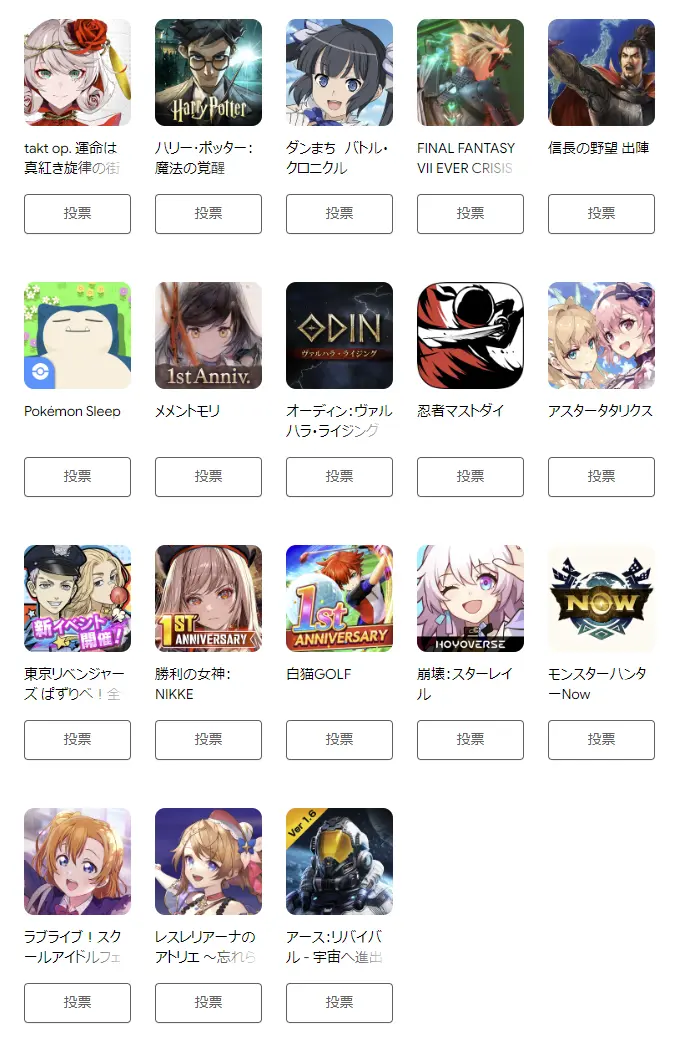Vote for 勝利の女神:NIKKE
This screenshot has height=1040, width=681.
tap(208, 740)
